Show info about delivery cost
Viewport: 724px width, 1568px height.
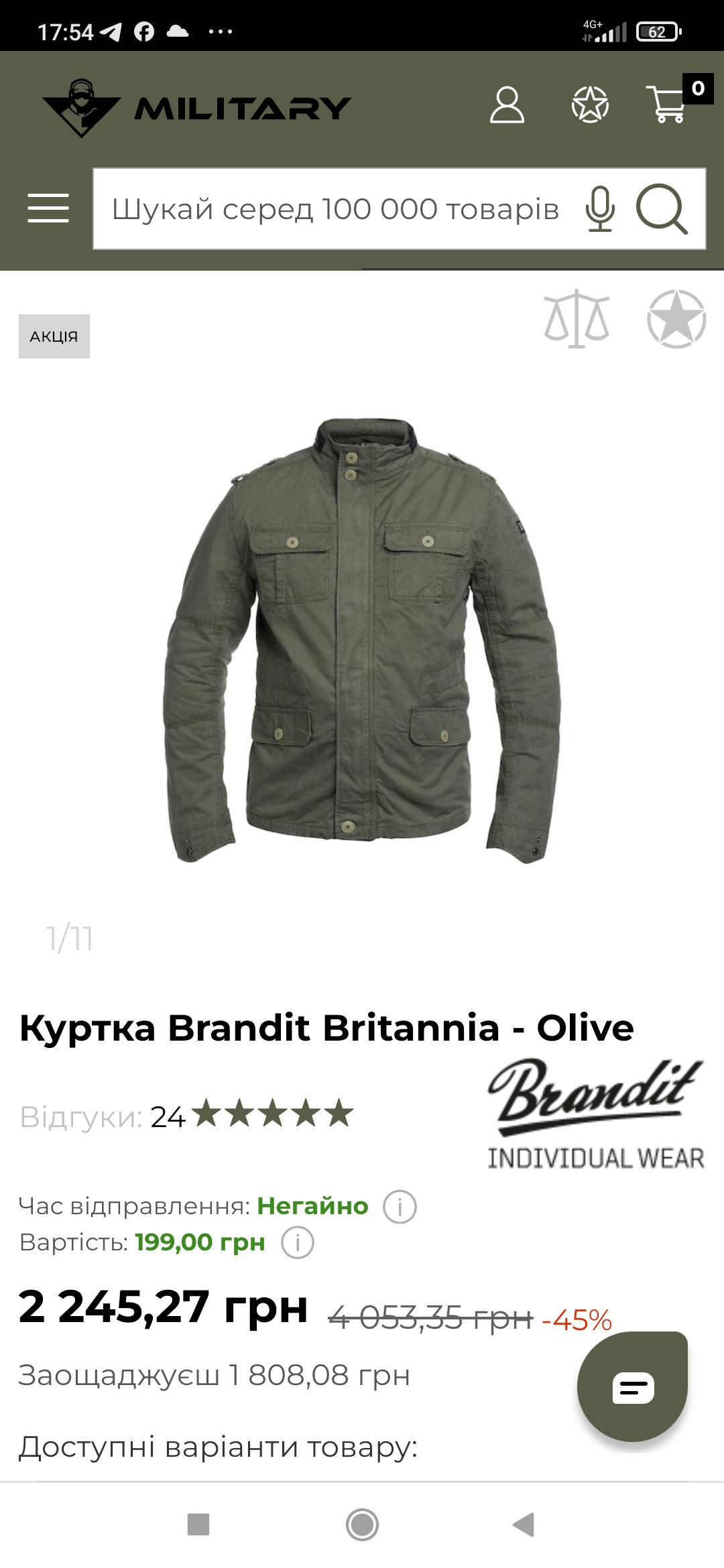point(298,1242)
